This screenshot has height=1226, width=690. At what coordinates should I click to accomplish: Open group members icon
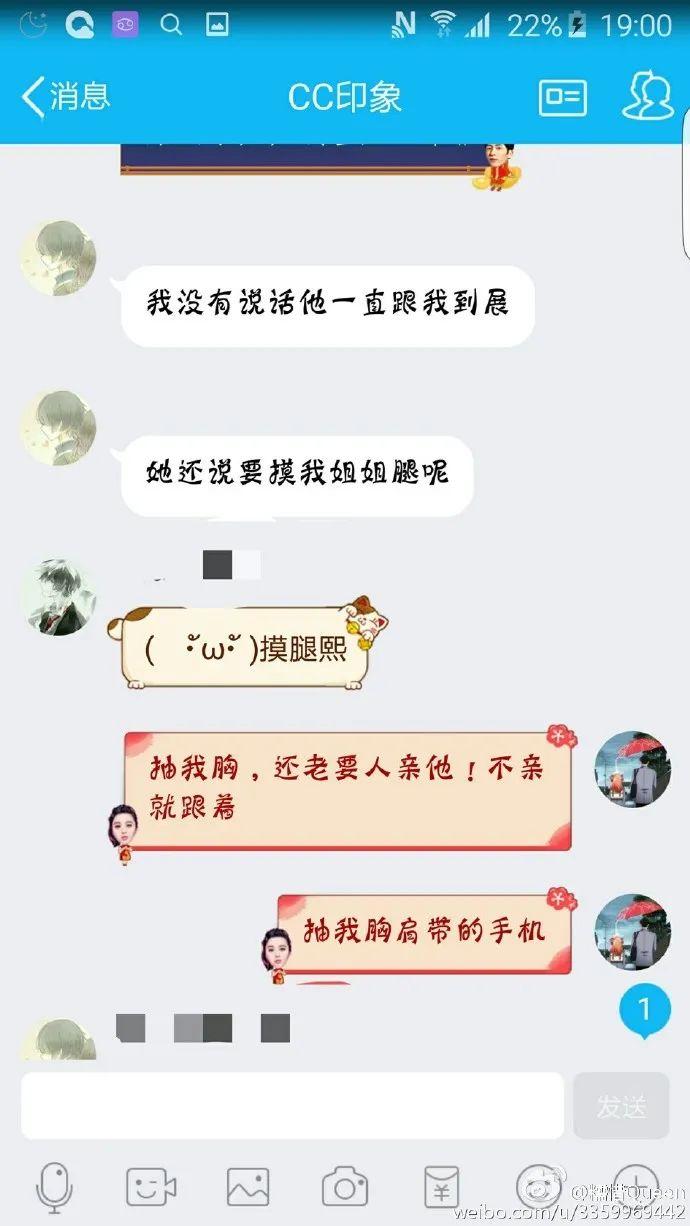pyautogui.click(x=647, y=97)
